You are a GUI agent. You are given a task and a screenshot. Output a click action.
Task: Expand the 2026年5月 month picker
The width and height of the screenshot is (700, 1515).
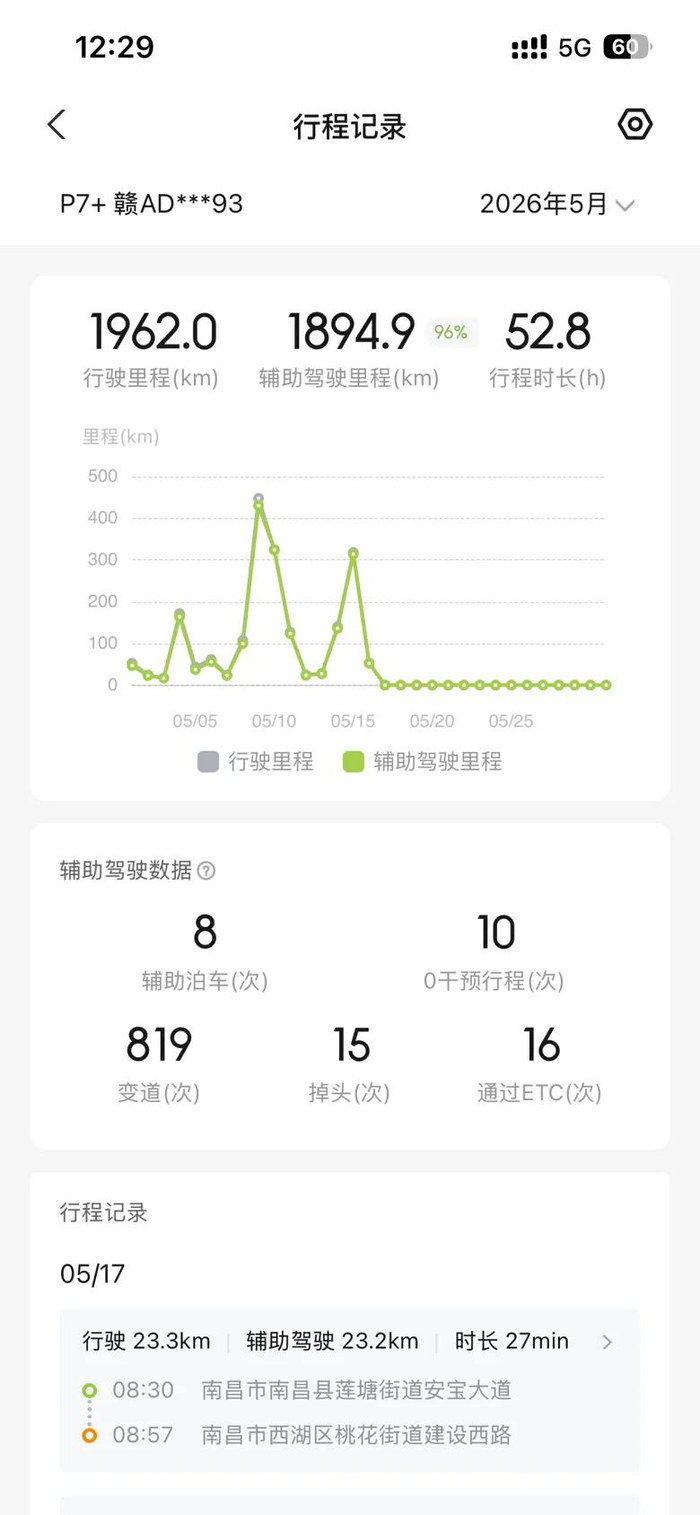point(557,204)
